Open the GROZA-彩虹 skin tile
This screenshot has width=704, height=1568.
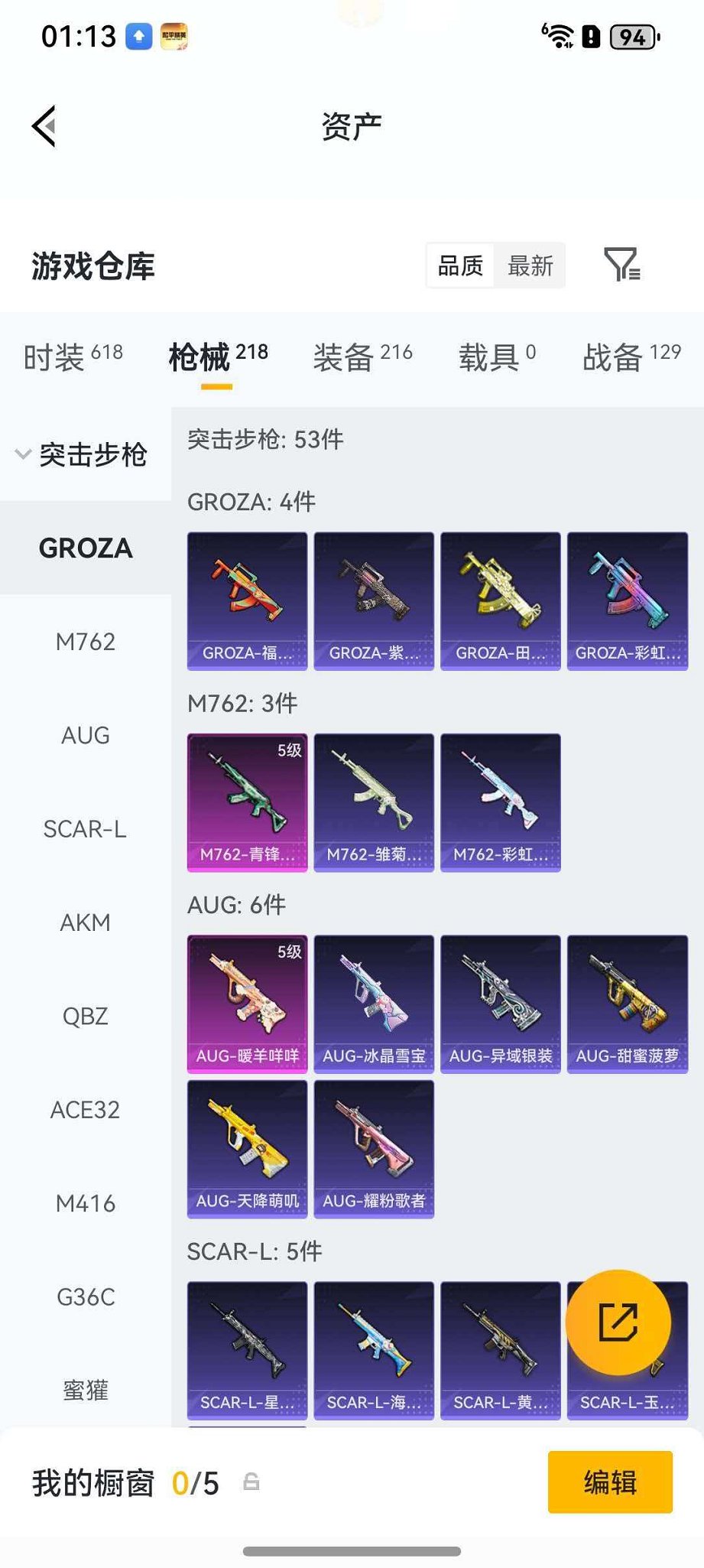(628, 600)
